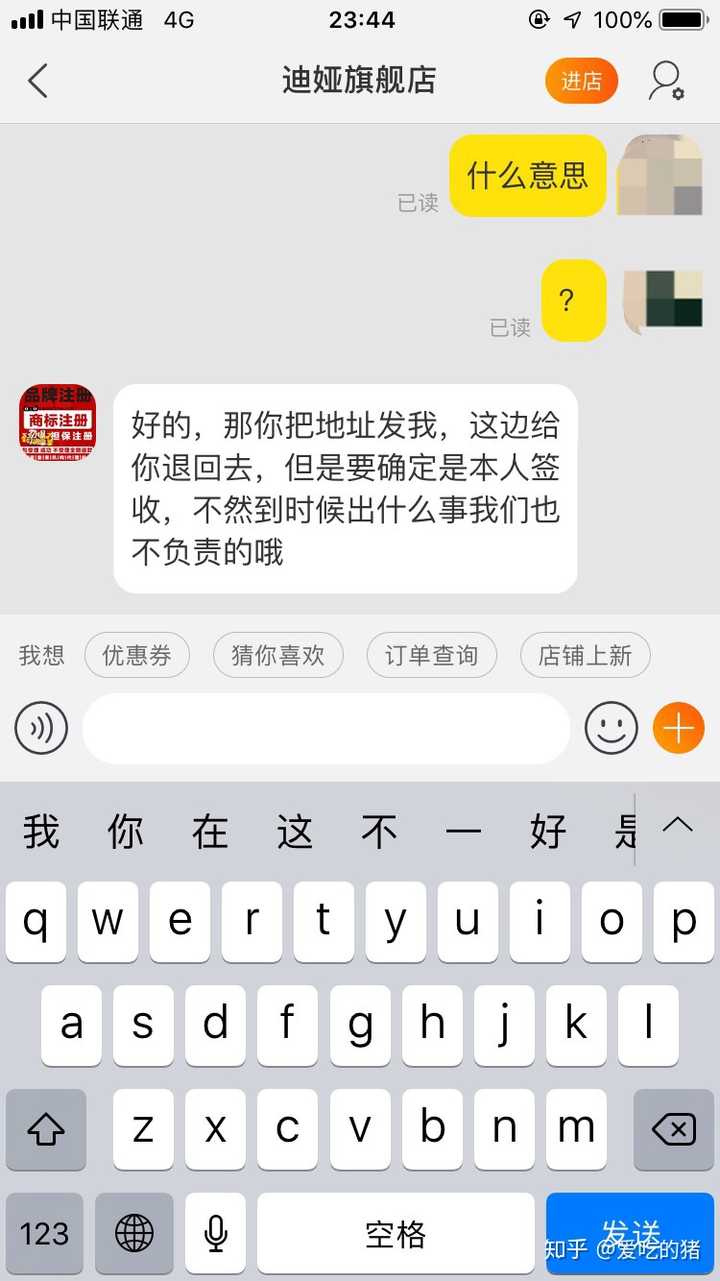Screen dimensions: 720x1281
Task: Select the 优惠券 chip
Action: 137,655
